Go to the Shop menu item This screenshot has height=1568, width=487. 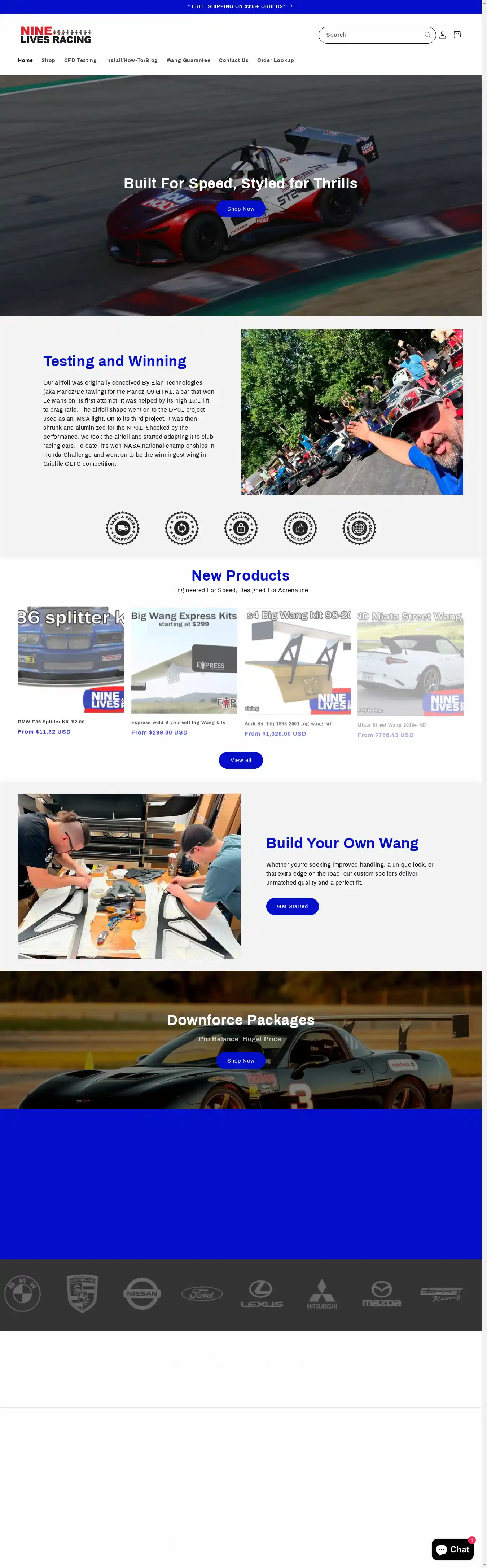pos(48,60)
